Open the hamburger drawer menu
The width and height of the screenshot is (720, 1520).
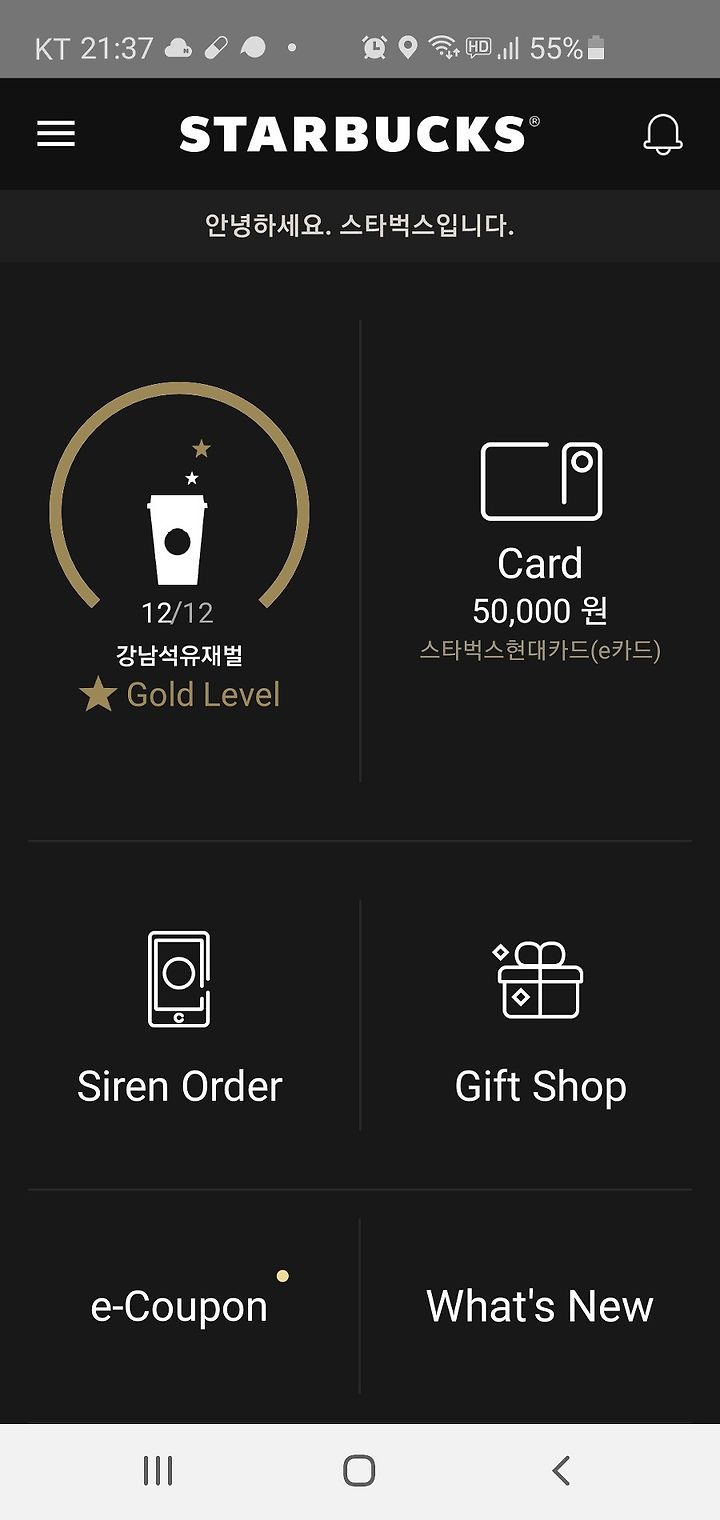point(56,134)
